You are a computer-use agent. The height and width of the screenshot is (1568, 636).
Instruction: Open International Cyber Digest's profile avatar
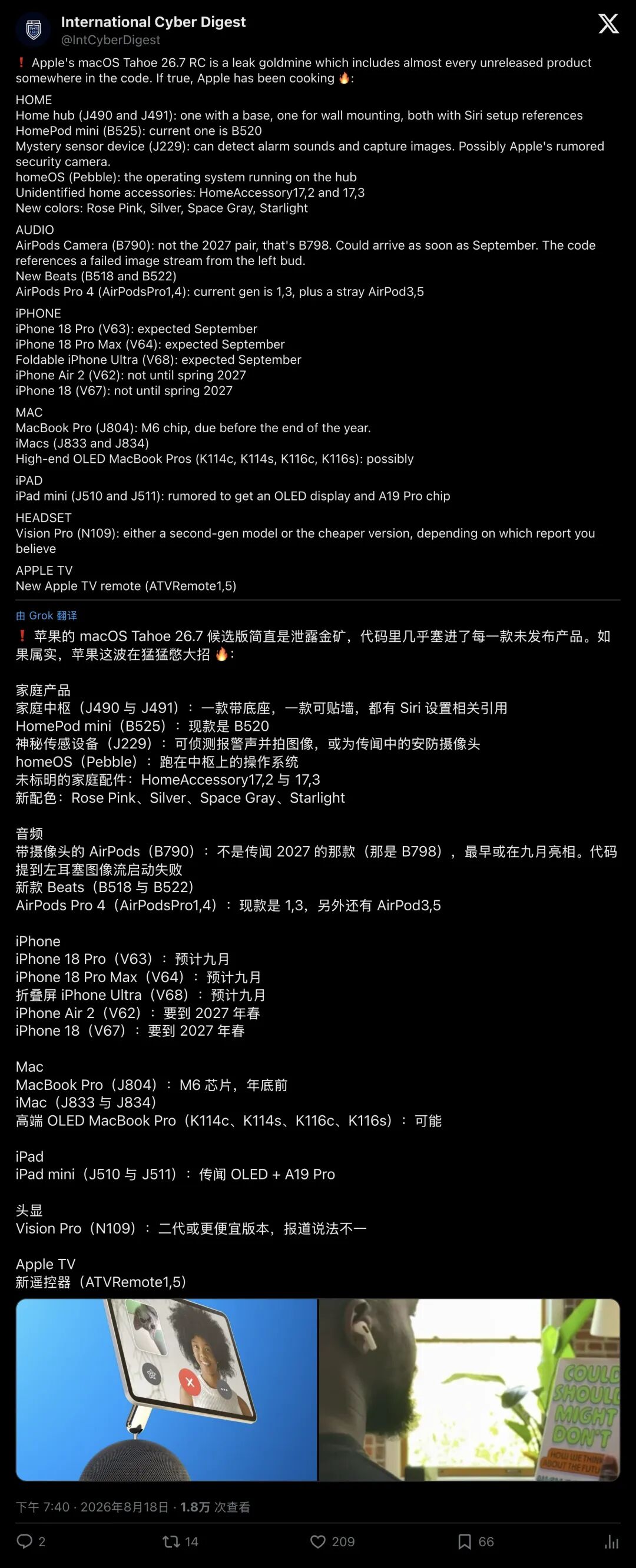coord(34,30)
